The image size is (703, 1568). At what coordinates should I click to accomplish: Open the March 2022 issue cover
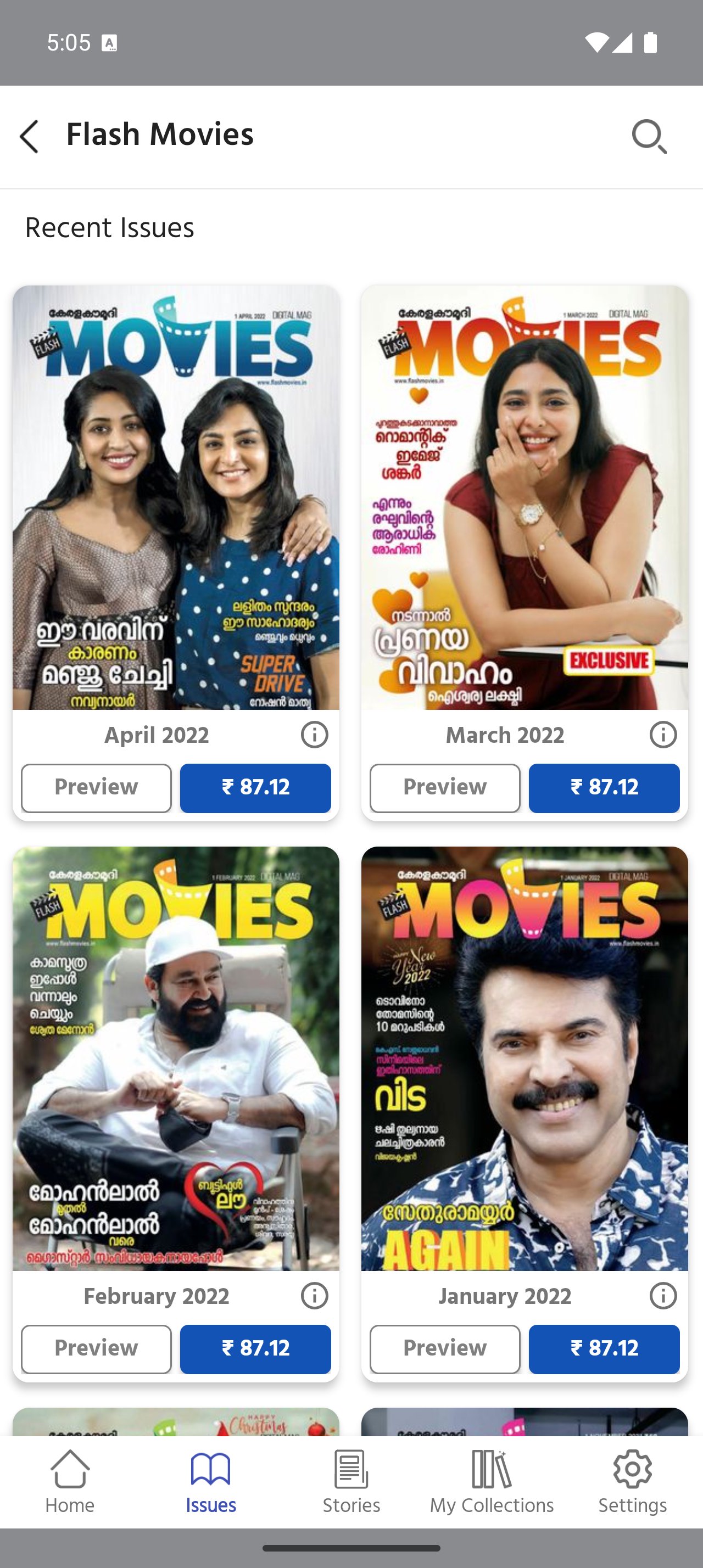tap(524, 497)
